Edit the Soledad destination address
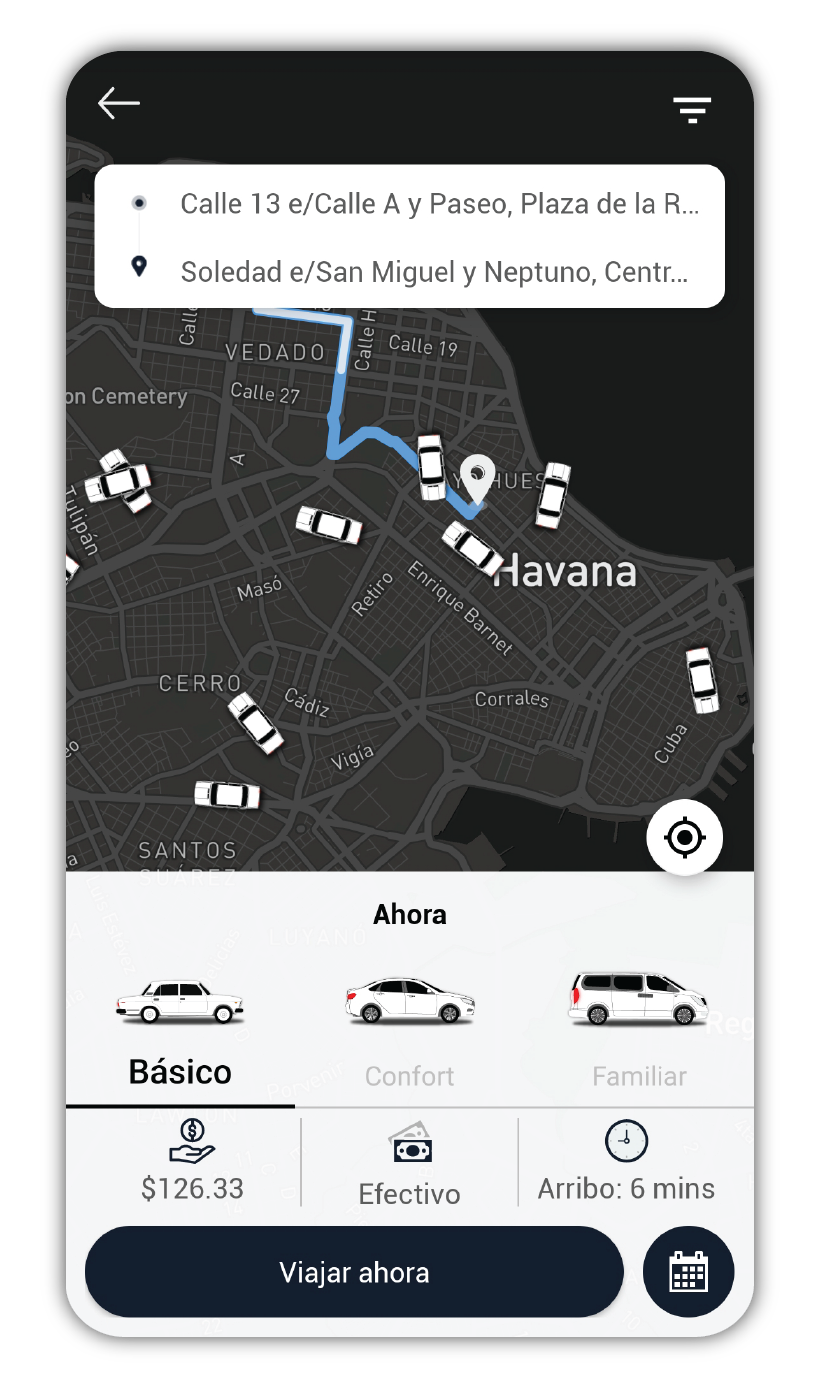 (x=410, y=271)
